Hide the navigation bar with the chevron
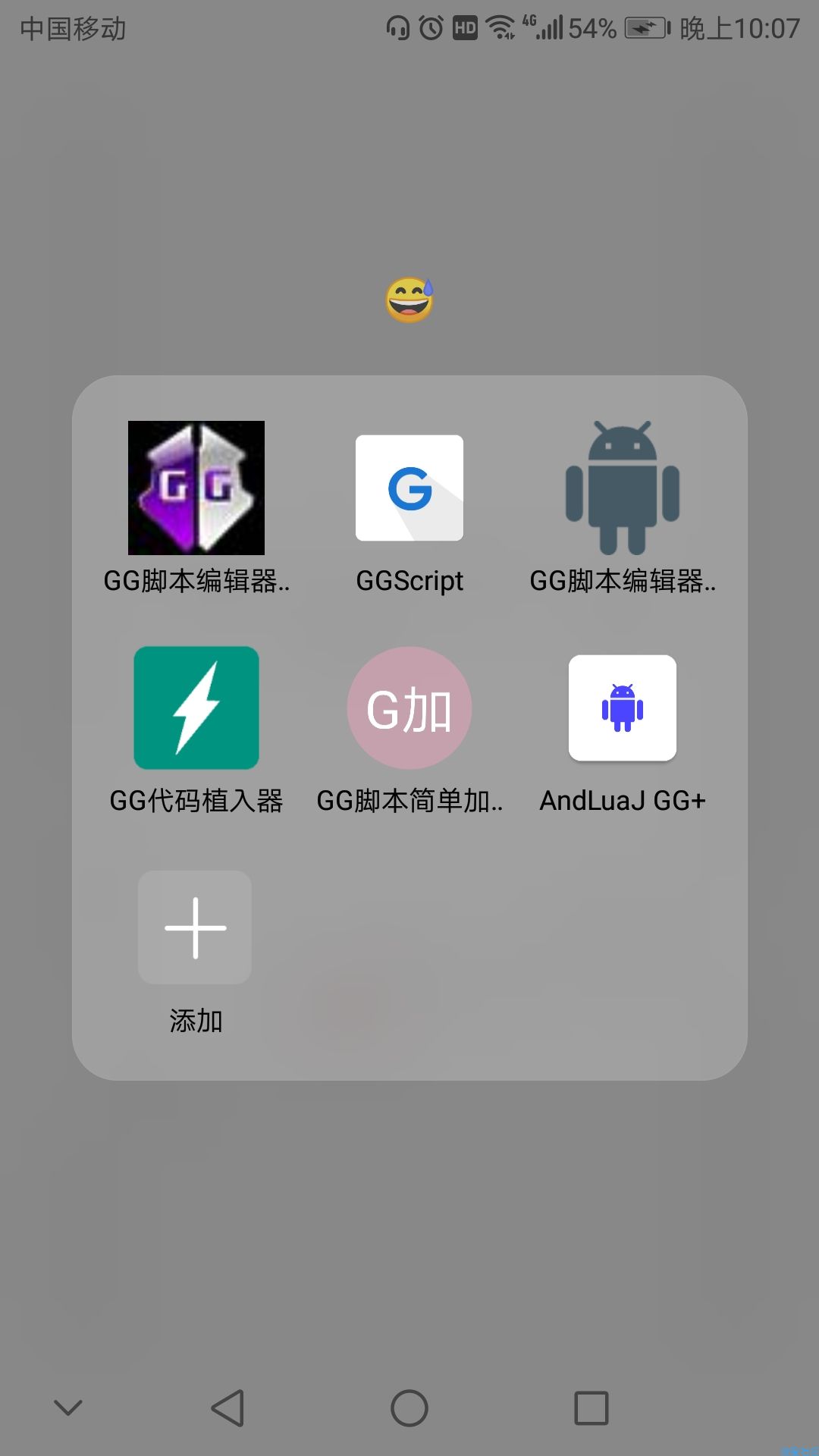Screen dimensions: 819x1456 [x=68, y=1408]
